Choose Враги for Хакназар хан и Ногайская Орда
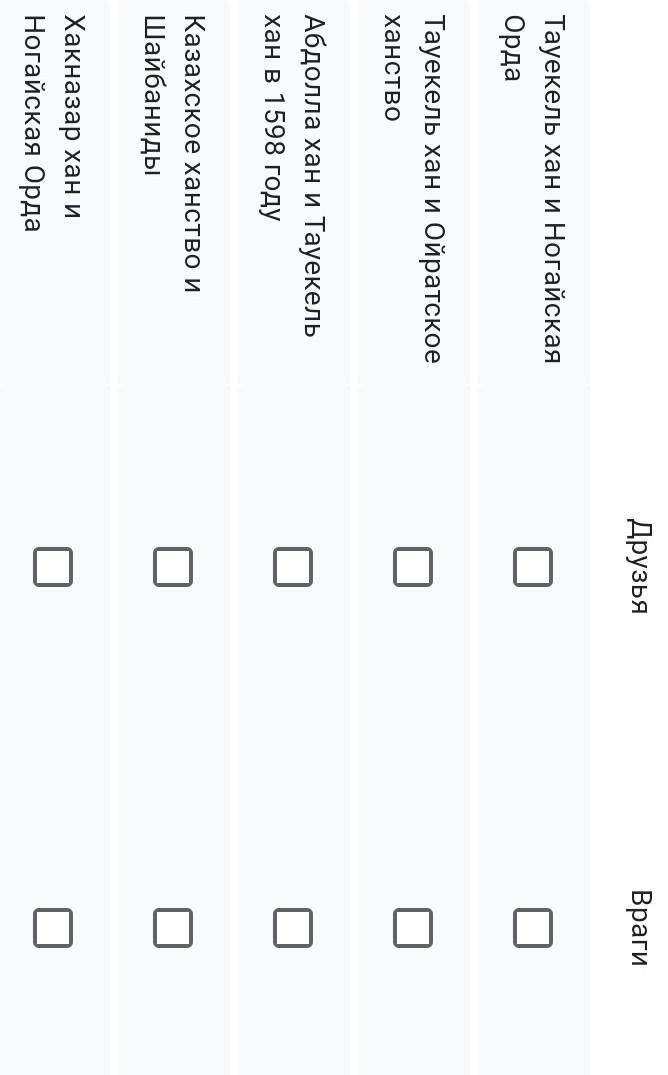668x1075 pixels. (53, 928)
